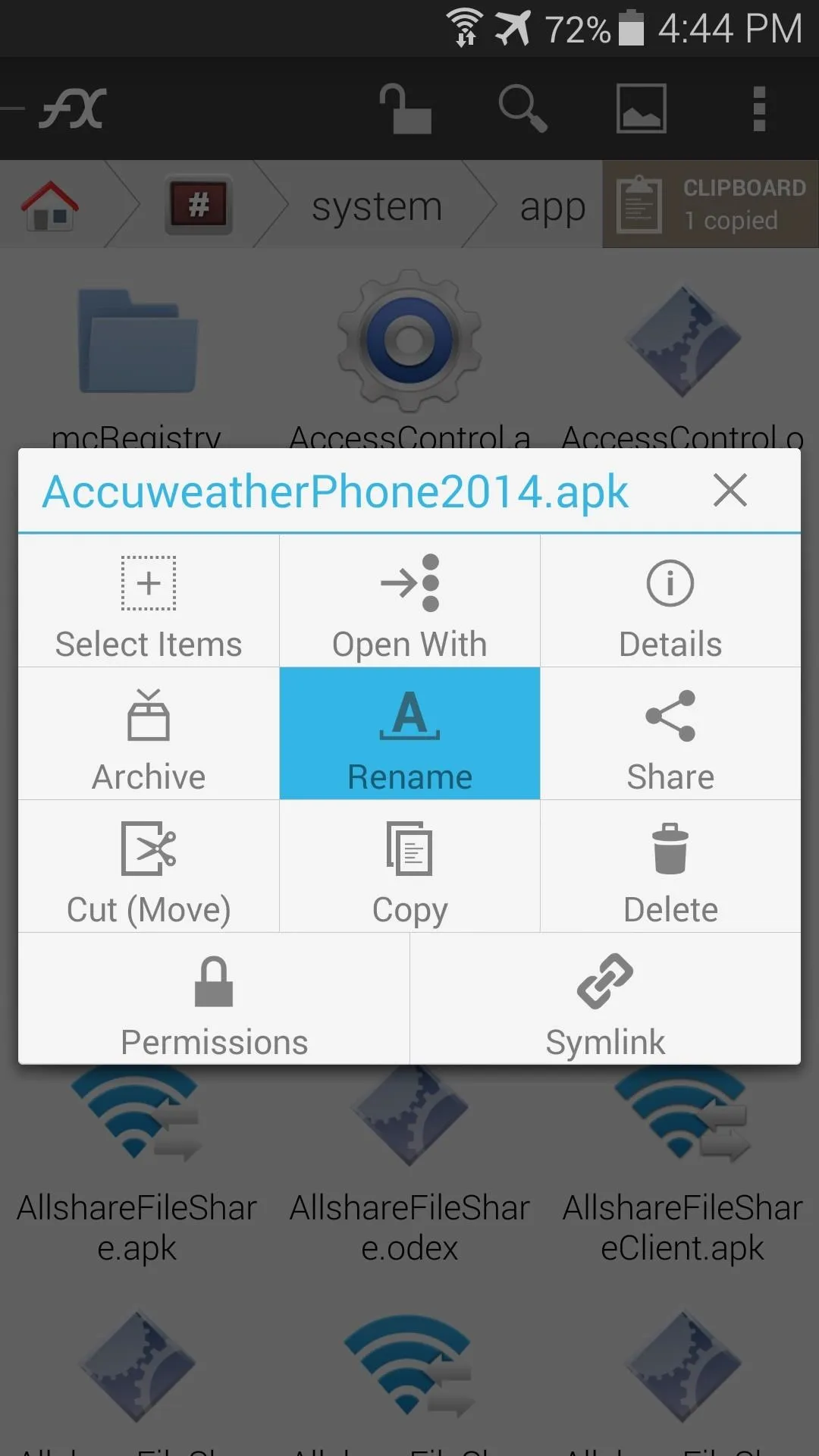Share the apk file
Image resolution: width=819 pixels, height=1456 pixels.
pyautogui.click(x=670, y=733)
